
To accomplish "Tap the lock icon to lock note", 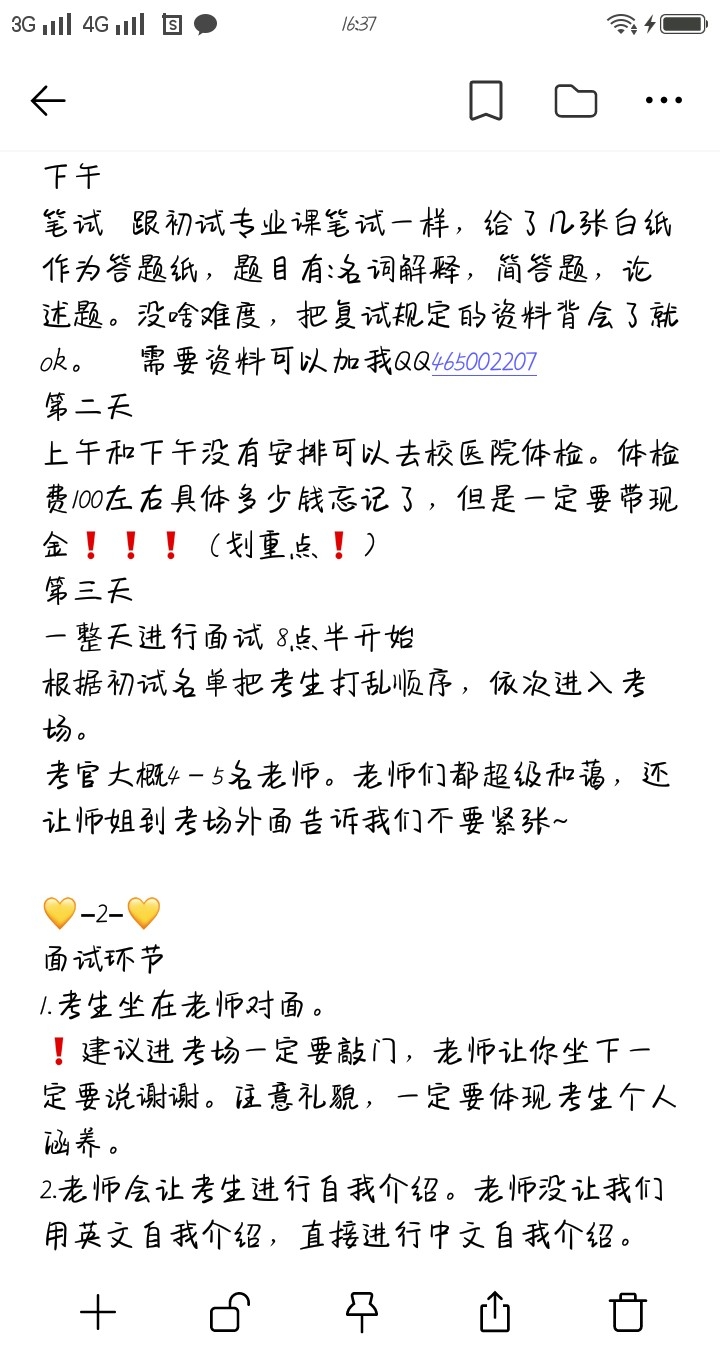I will 230,1311.
